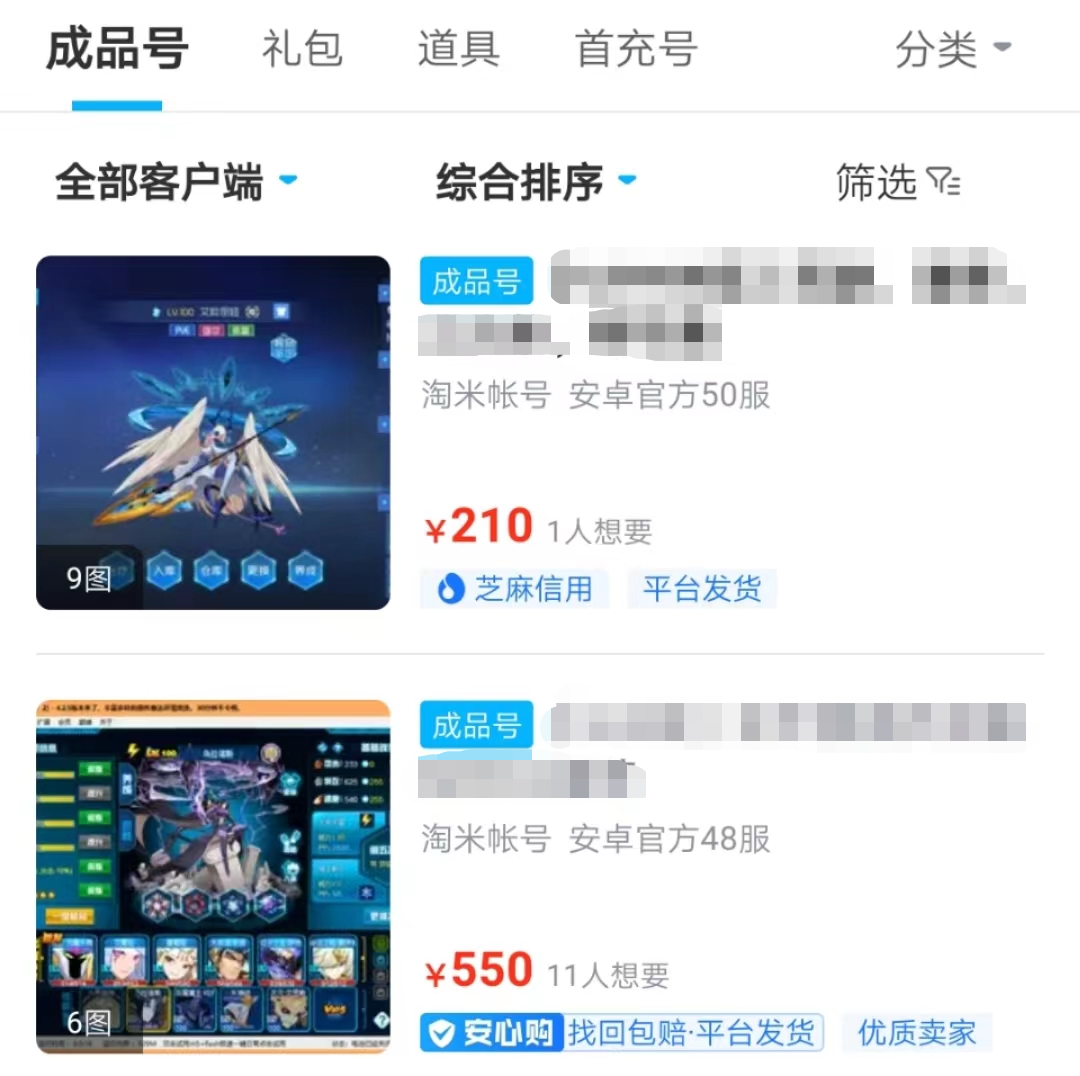1080x1076 pixels.
Task: Switch to the 礼包 tab
Action: pos(302,50)
